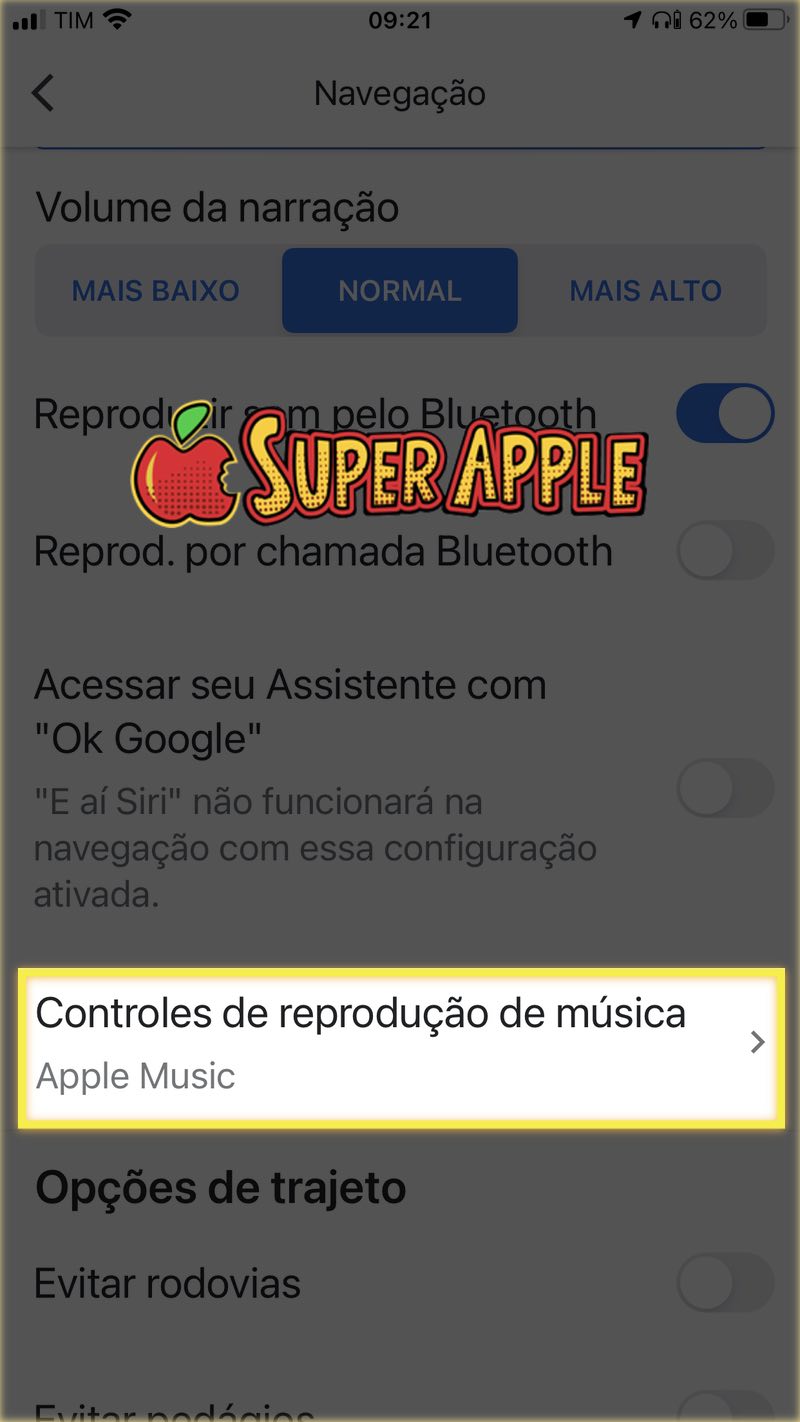The height and width of the screenshot is (1422, 800).
Task: Open Controles de reprodução de música
Action: tap(400, 1043)
